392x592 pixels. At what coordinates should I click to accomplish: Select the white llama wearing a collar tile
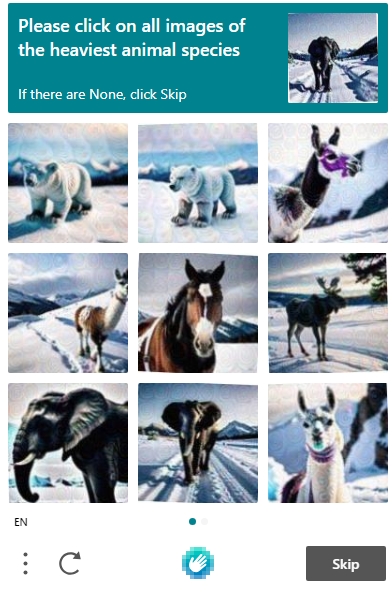(x=328, y=442)
